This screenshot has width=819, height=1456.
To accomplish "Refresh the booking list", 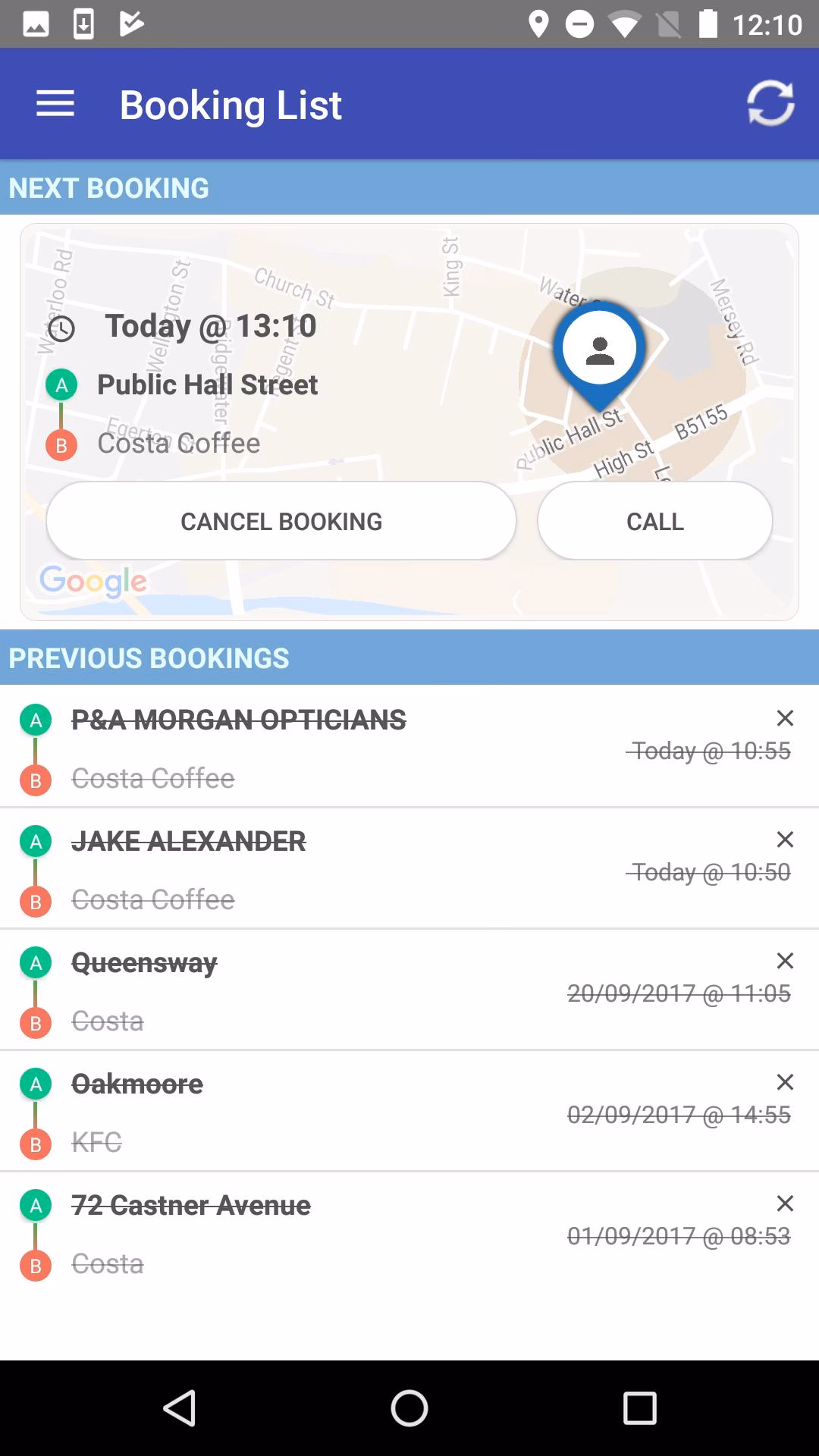I will [x=770, y=103].
